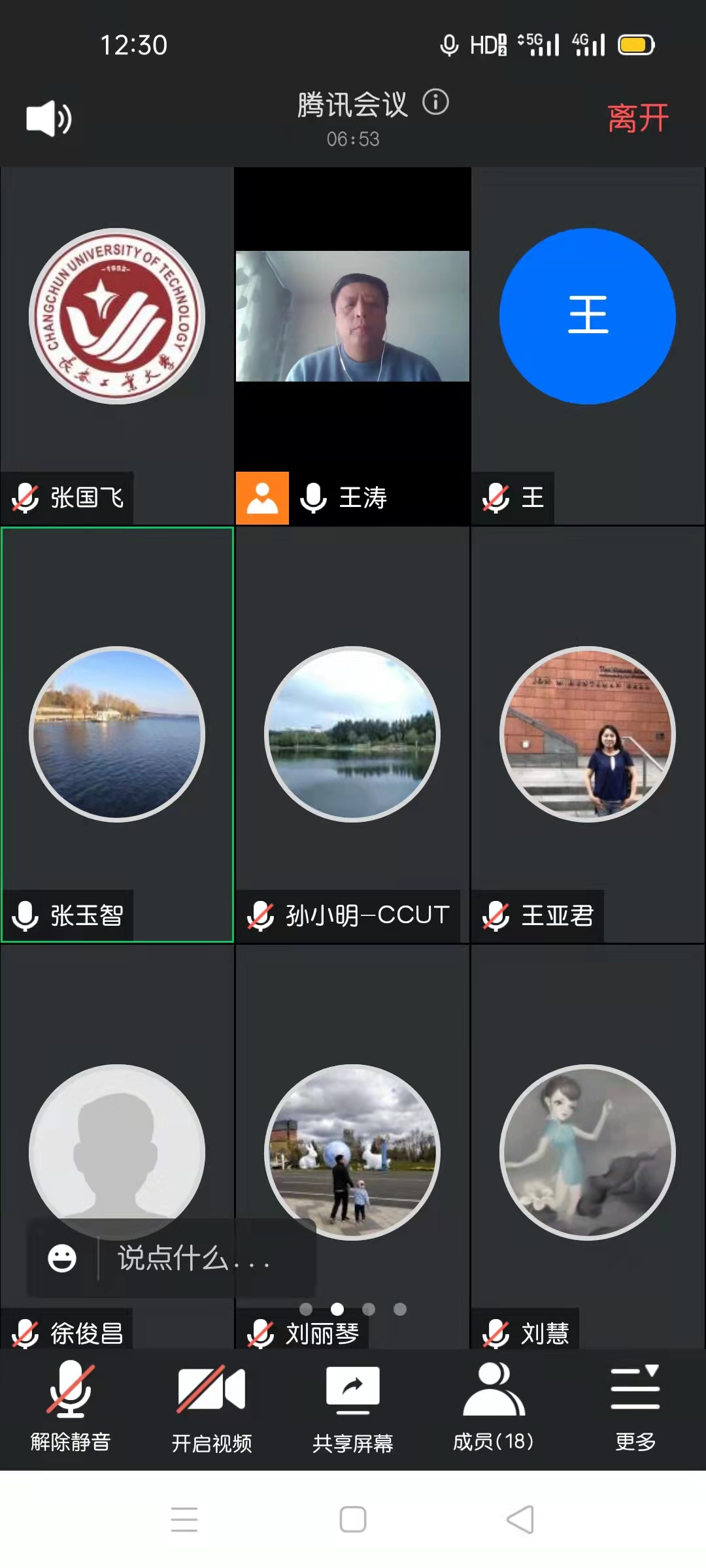
Task: Select 王亚君's participant tile
Action: click(588, 734)
